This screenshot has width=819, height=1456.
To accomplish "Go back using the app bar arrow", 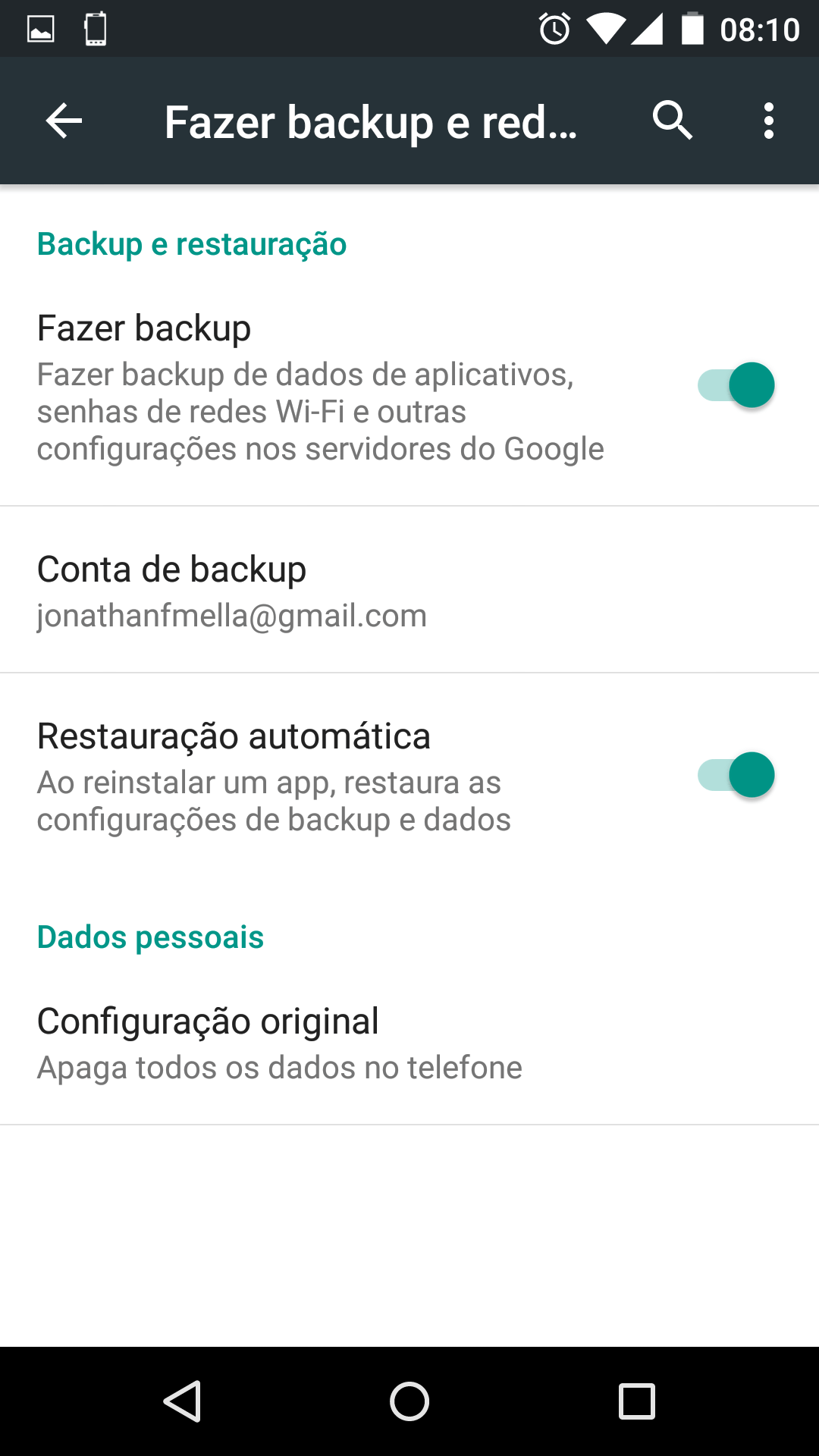I will 64,121.
